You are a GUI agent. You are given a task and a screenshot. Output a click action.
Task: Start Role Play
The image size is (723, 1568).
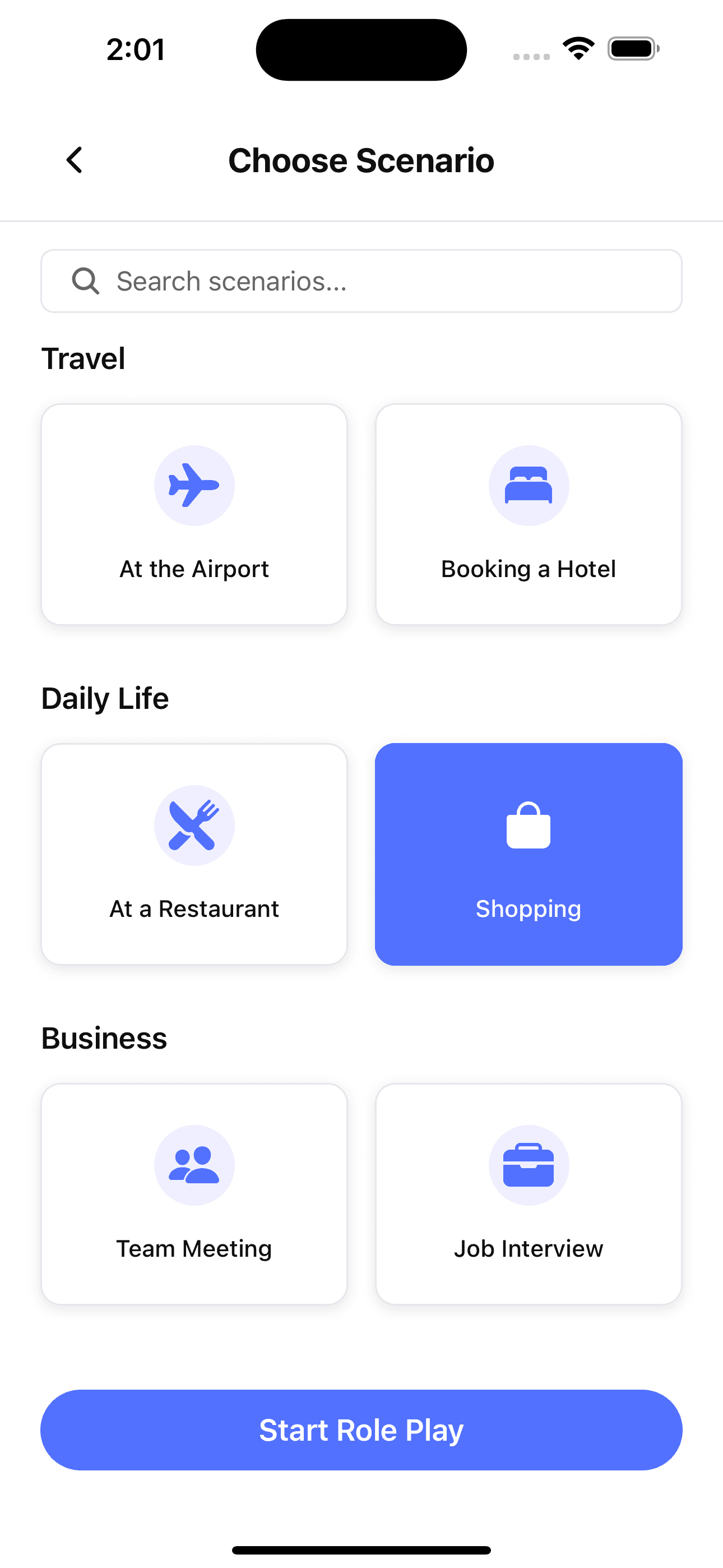(x=361, y=1430)
